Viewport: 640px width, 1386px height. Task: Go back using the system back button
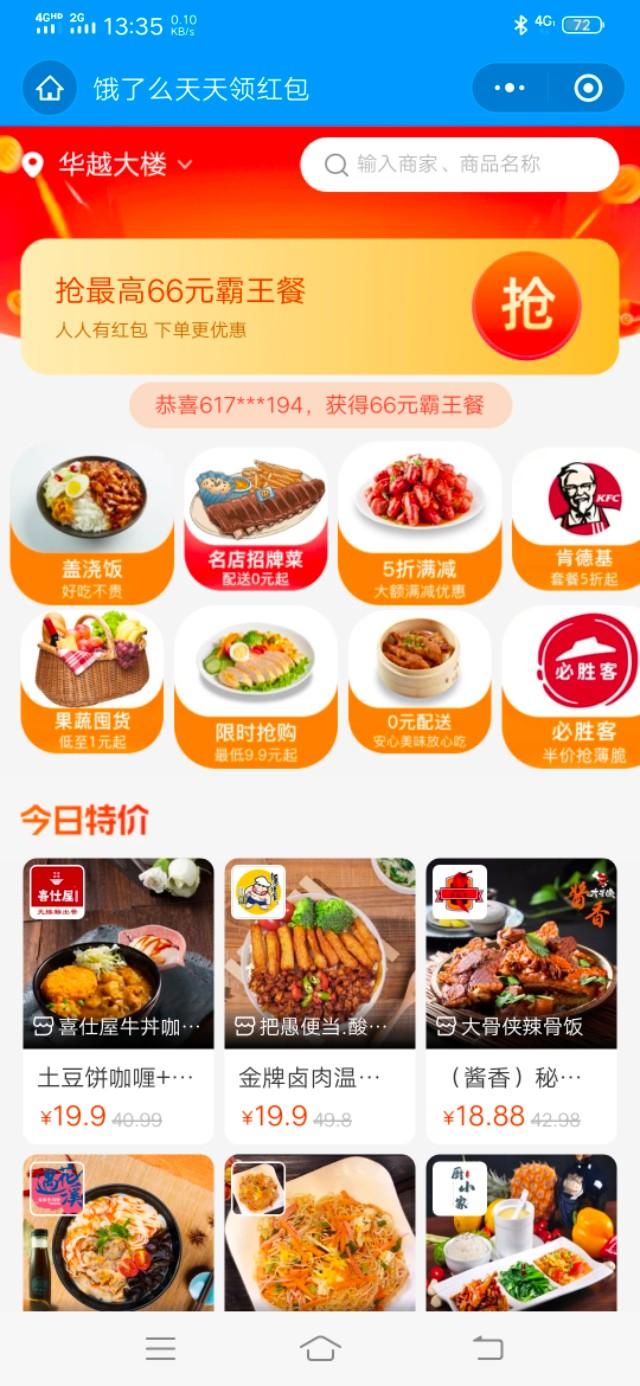tap(488, 1348)
